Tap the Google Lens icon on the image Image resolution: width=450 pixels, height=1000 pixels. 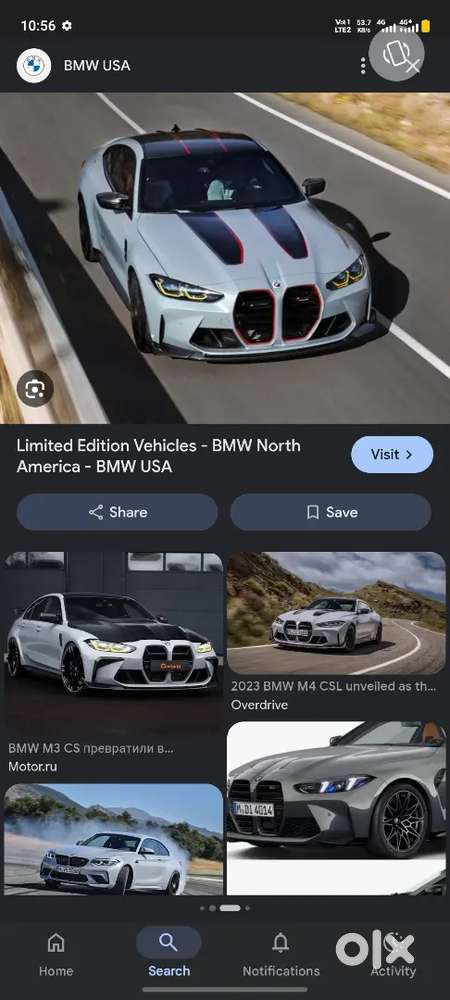[35, 388]
